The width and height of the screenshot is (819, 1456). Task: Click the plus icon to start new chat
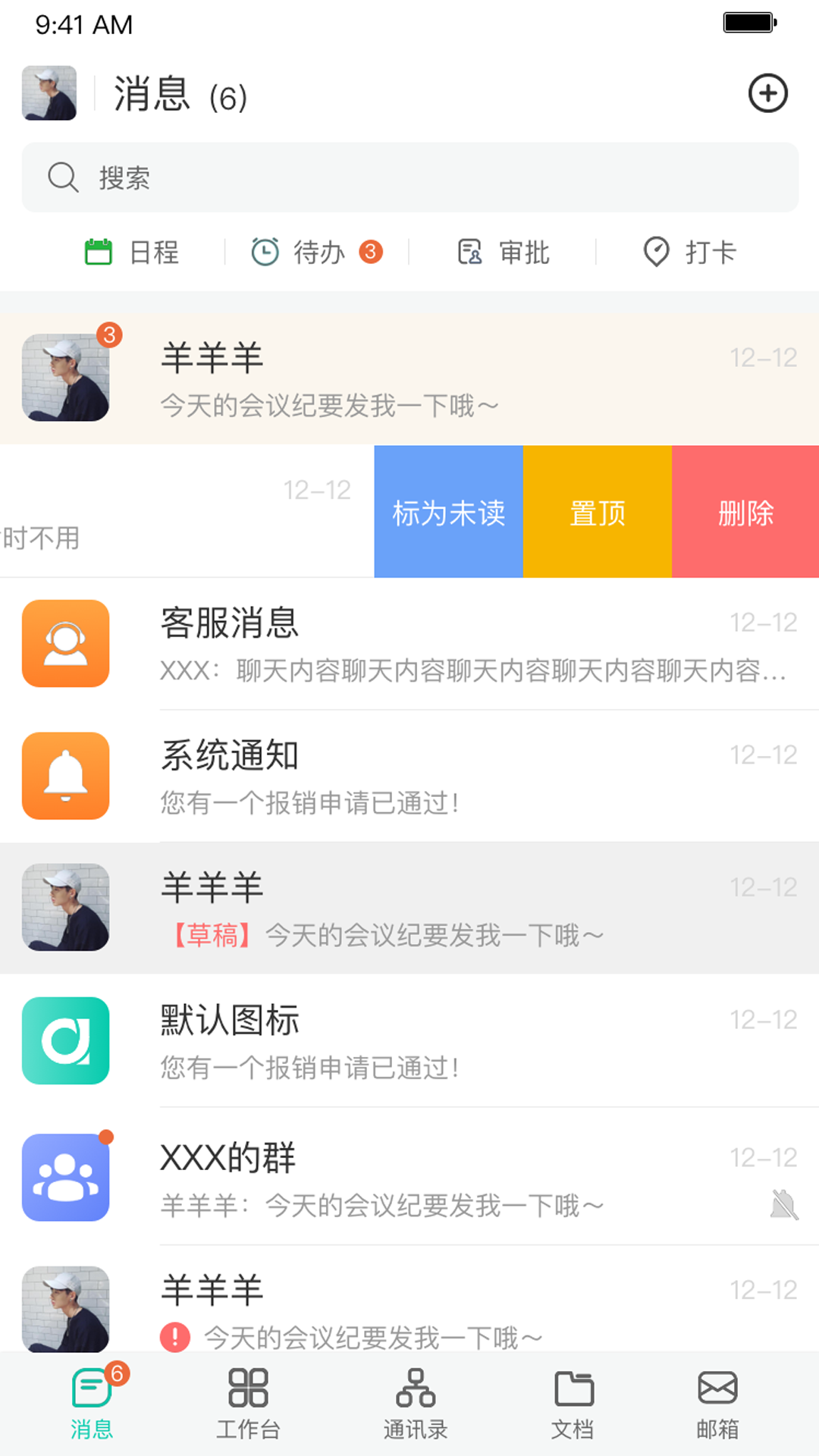pos(769,93)
